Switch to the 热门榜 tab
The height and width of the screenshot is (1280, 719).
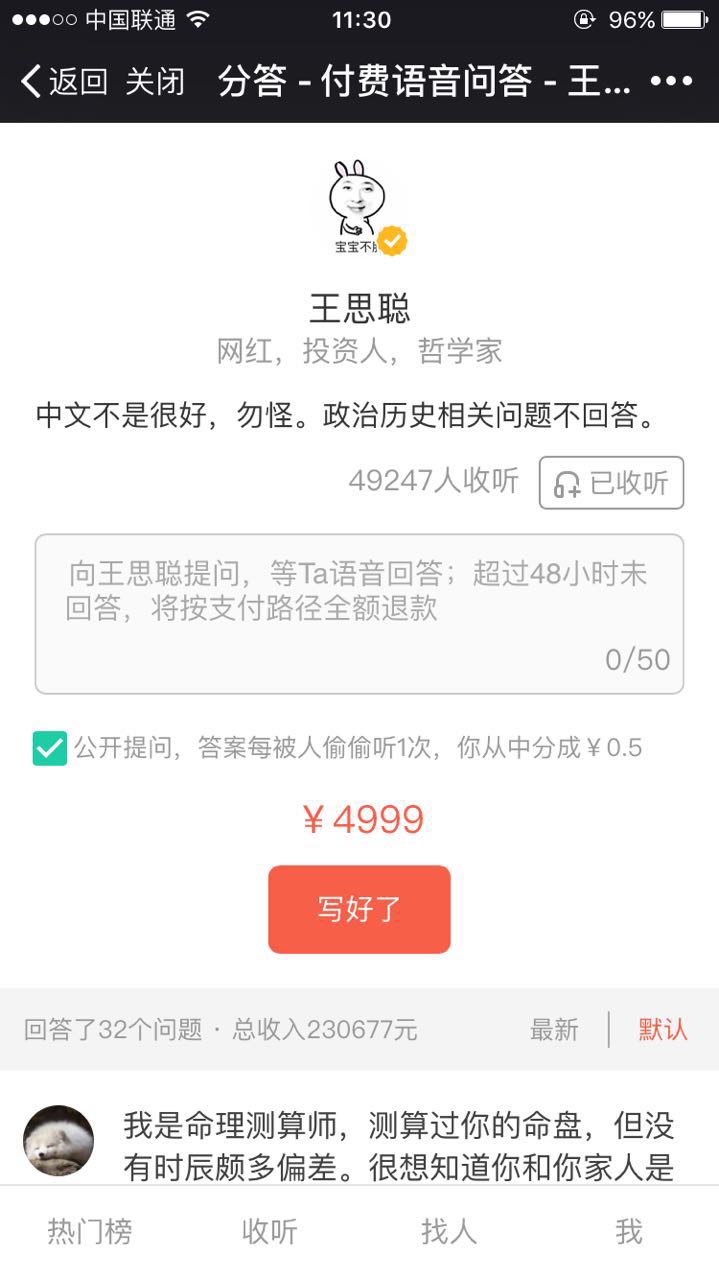click(90, 1232)
